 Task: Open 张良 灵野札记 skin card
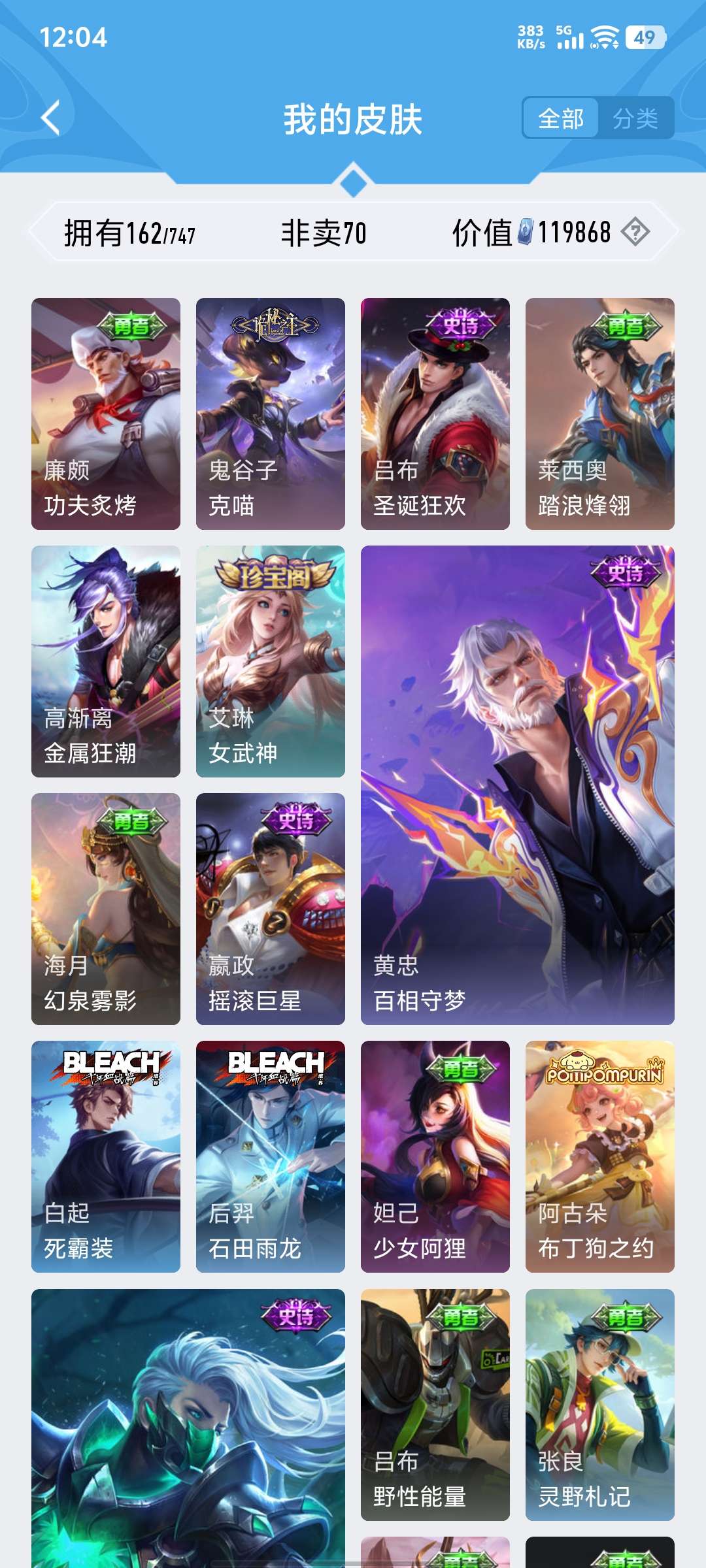[x=600, y=1405]
